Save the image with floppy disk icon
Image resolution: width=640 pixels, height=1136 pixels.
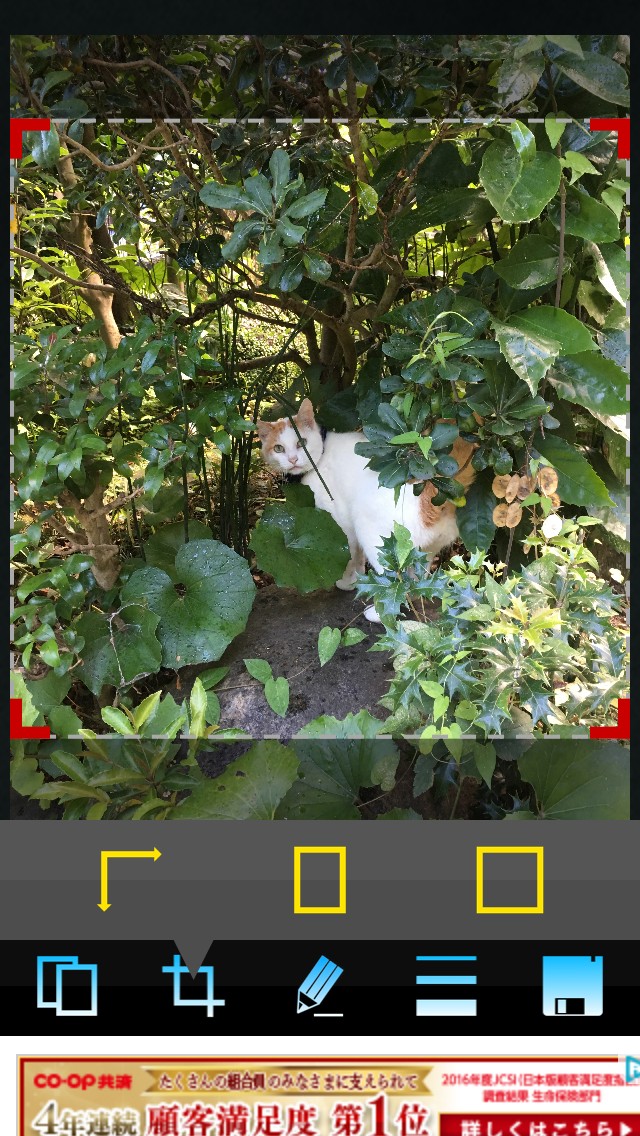pos(573,986)
